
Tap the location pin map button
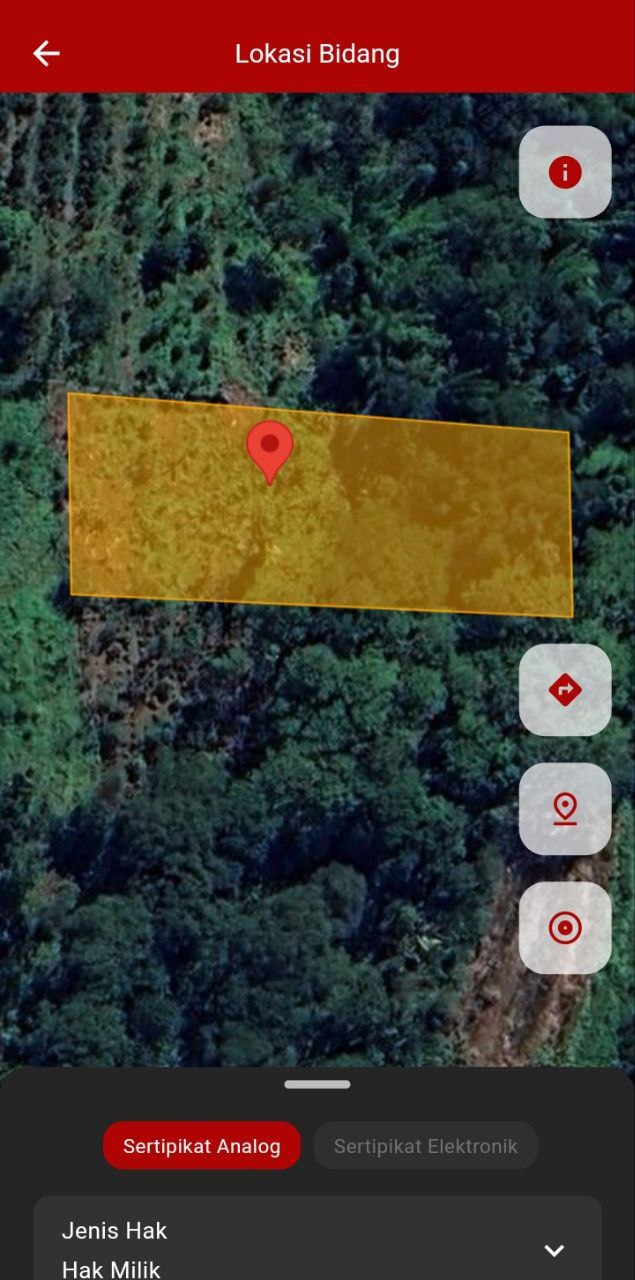pos(565,809)
